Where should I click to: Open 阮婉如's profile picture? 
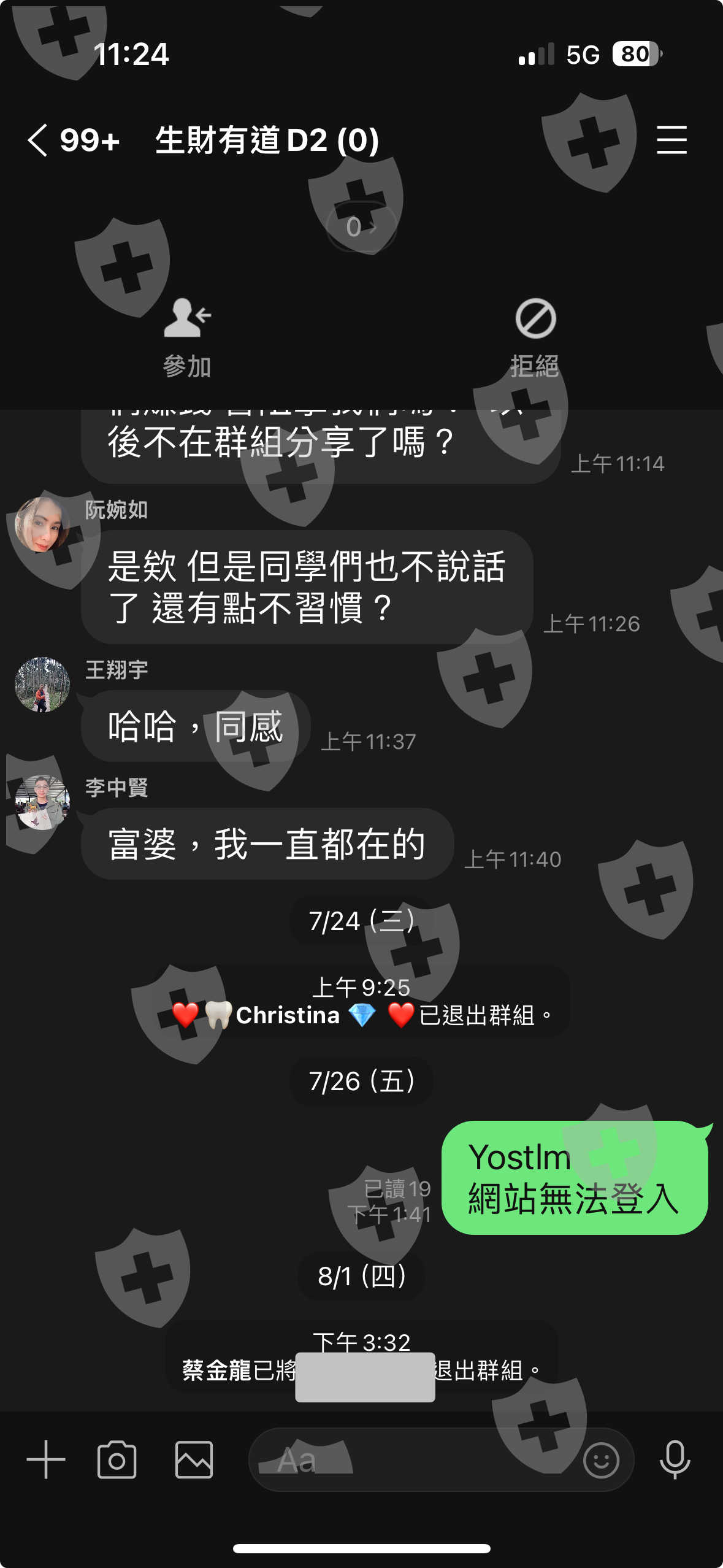click(x=42, y=525)
